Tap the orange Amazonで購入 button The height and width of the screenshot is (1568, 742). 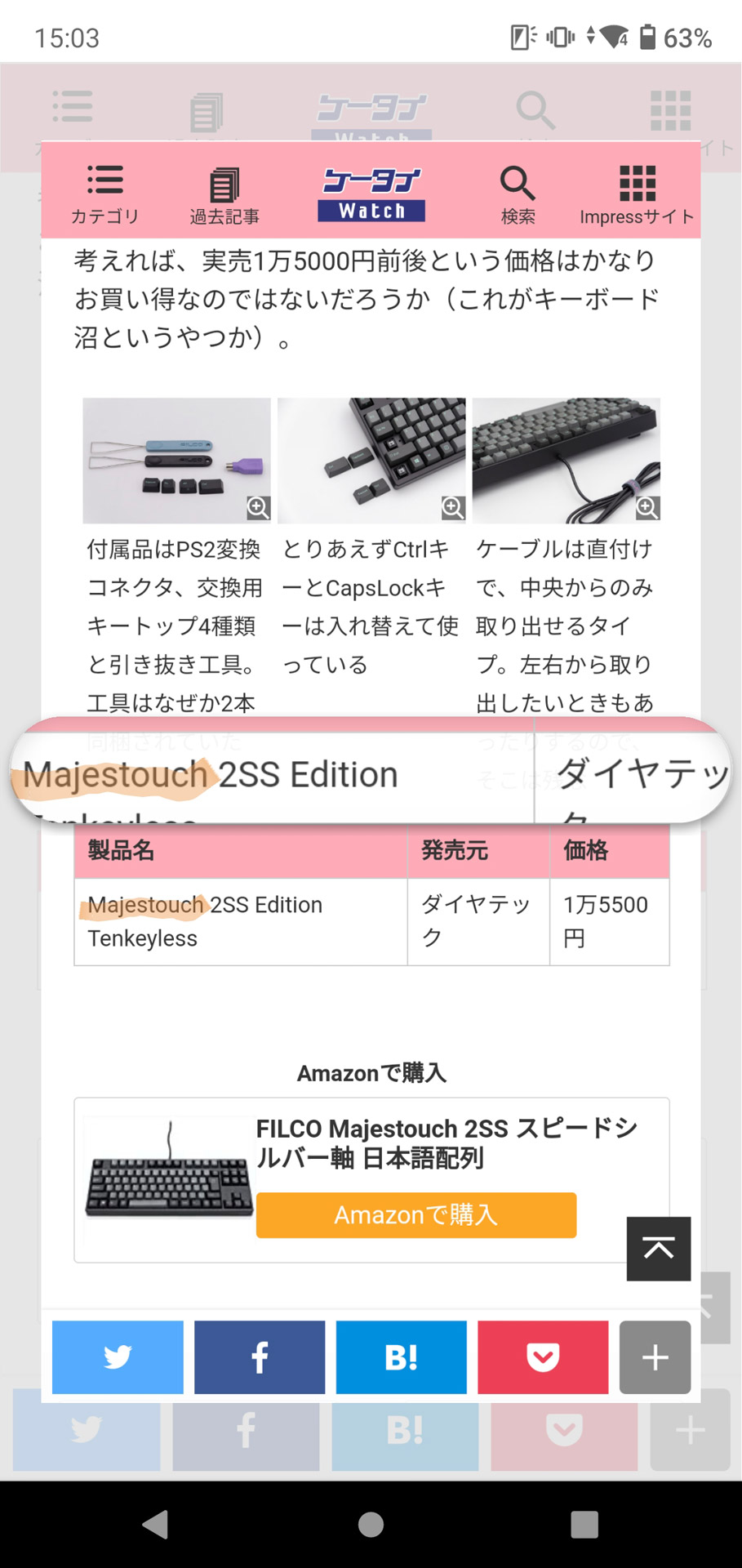click(415, 1214)
